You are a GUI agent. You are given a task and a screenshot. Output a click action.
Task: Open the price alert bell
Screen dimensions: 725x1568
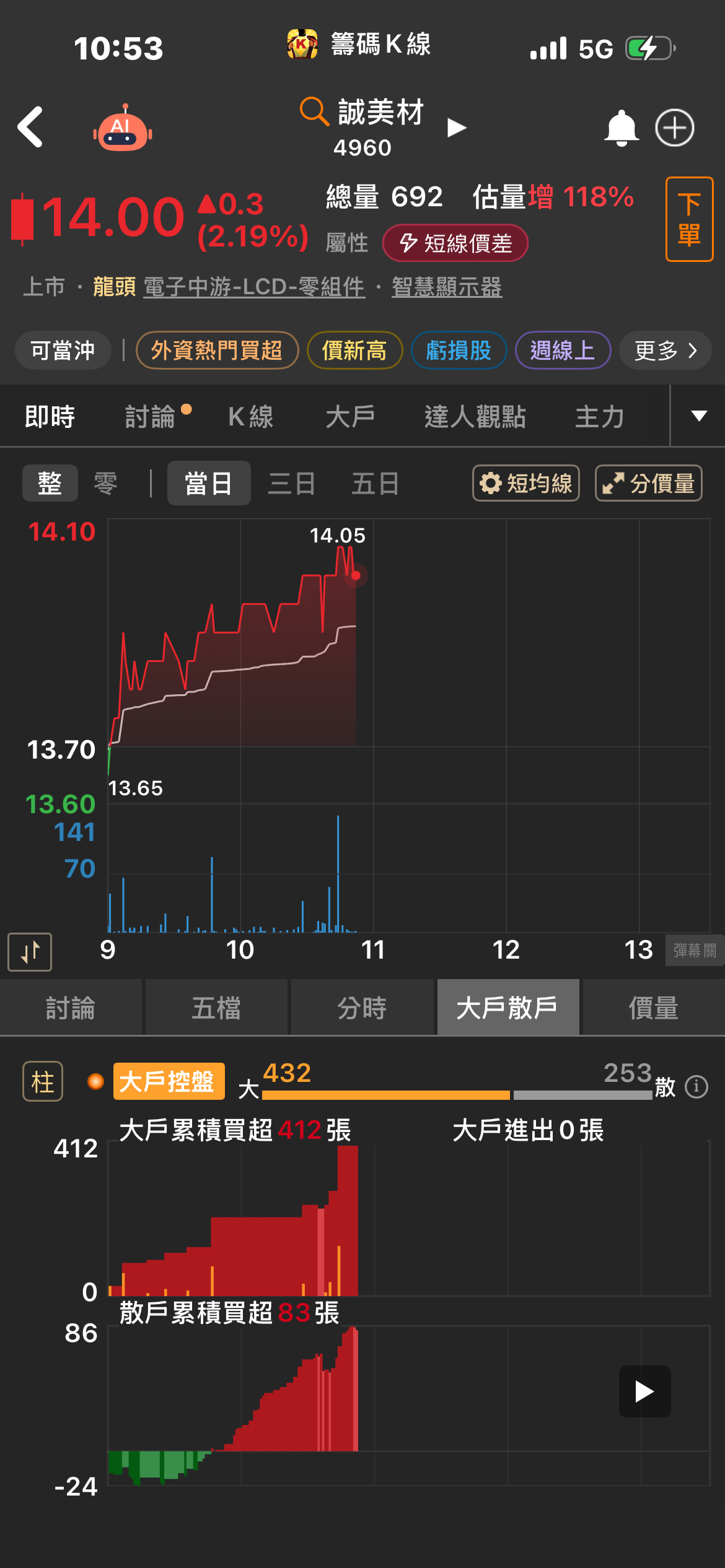621,128
